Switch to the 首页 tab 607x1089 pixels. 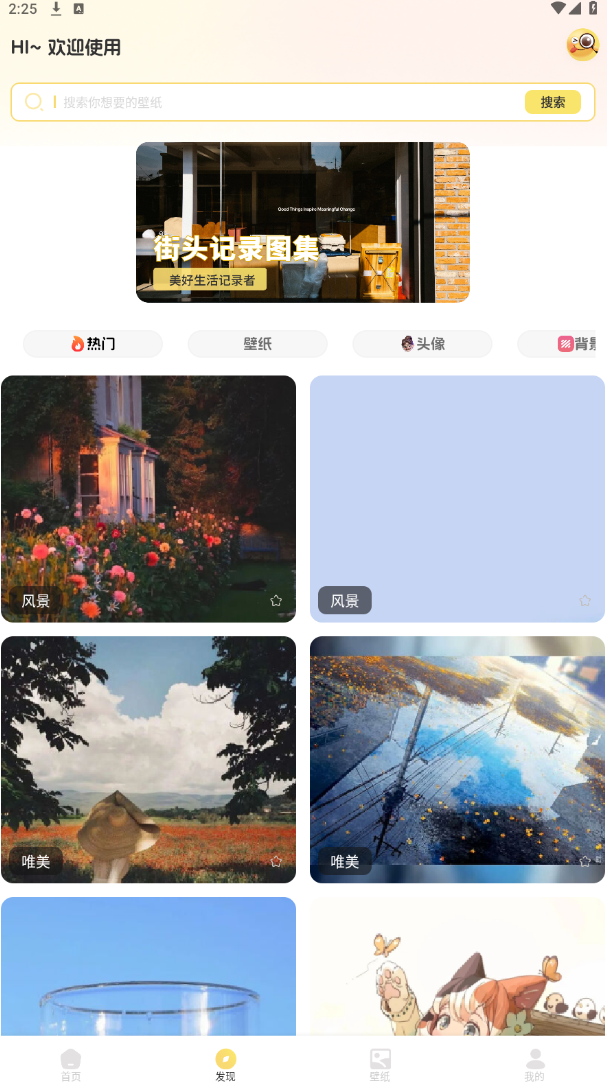point(71,1064)
